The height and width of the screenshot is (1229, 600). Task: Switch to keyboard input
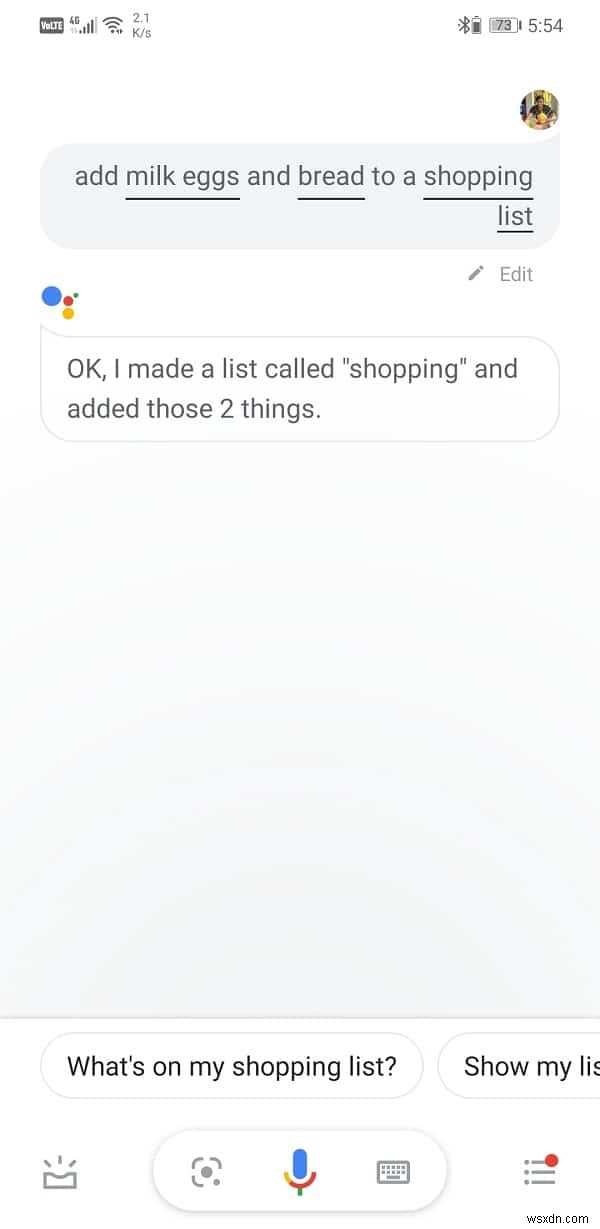393,1171
